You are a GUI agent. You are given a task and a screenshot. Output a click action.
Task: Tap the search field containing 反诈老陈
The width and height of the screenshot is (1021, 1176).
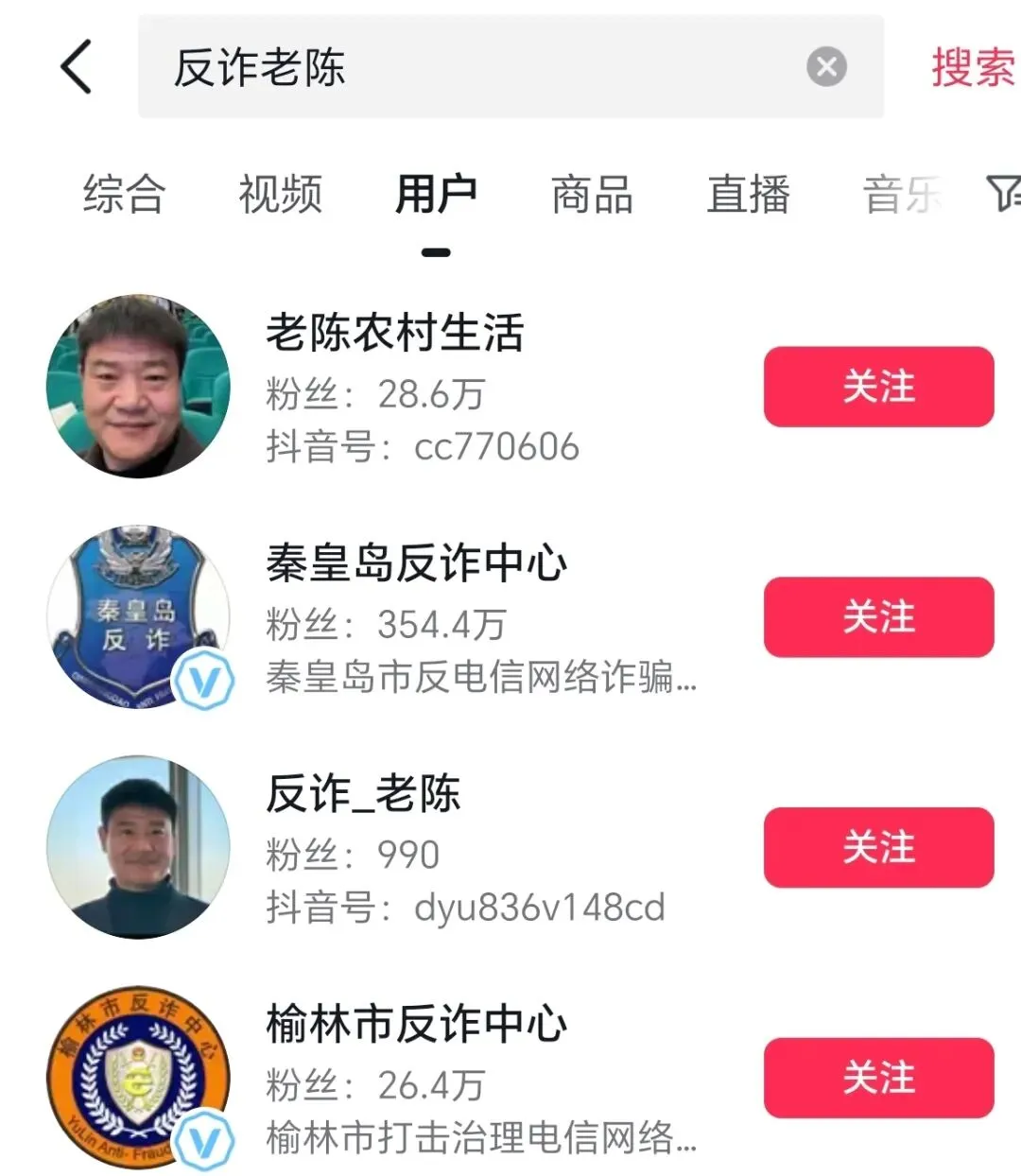click(473, 67)
